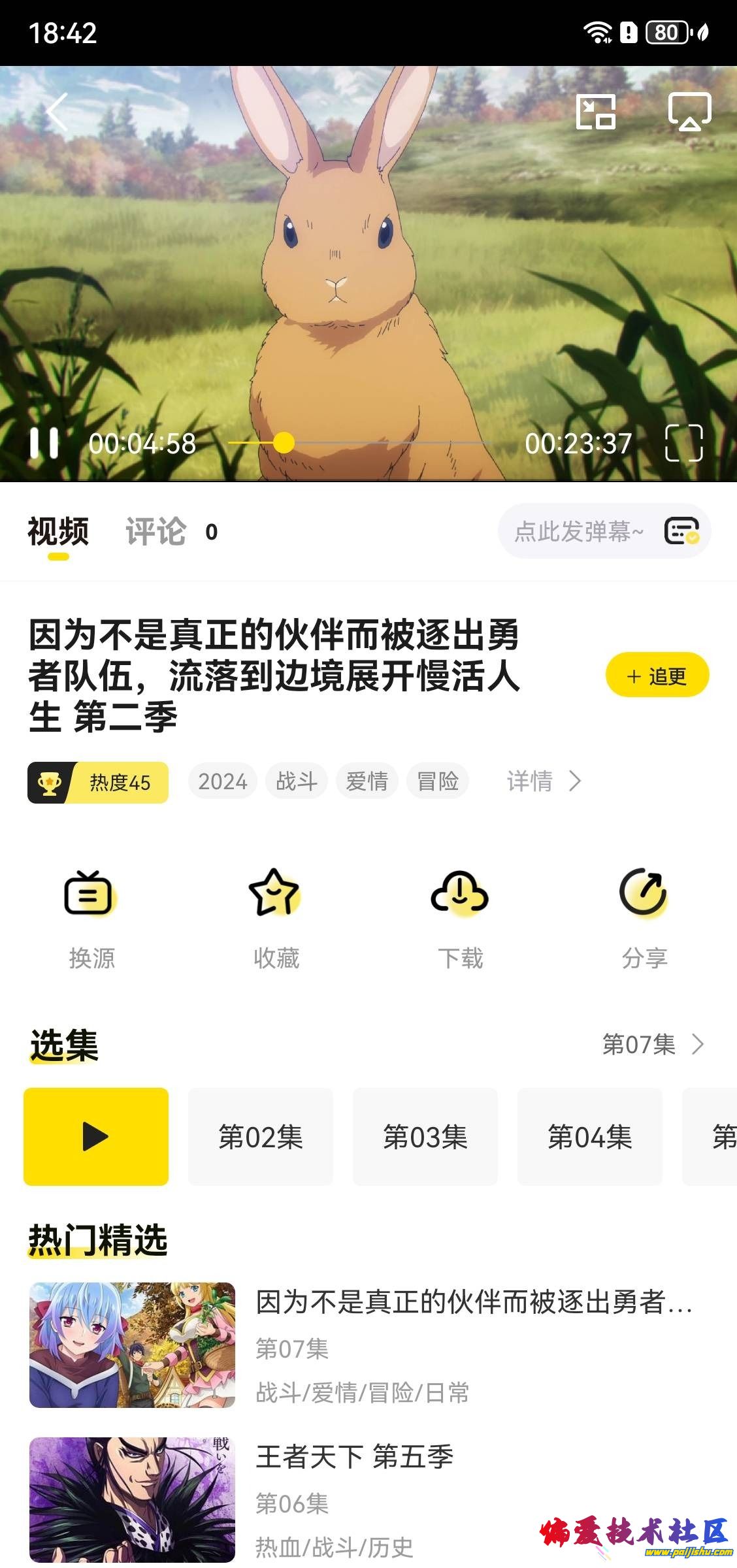Pause the playing video
This screenshot has width=737, height=1568.
(x=44, y=443)
